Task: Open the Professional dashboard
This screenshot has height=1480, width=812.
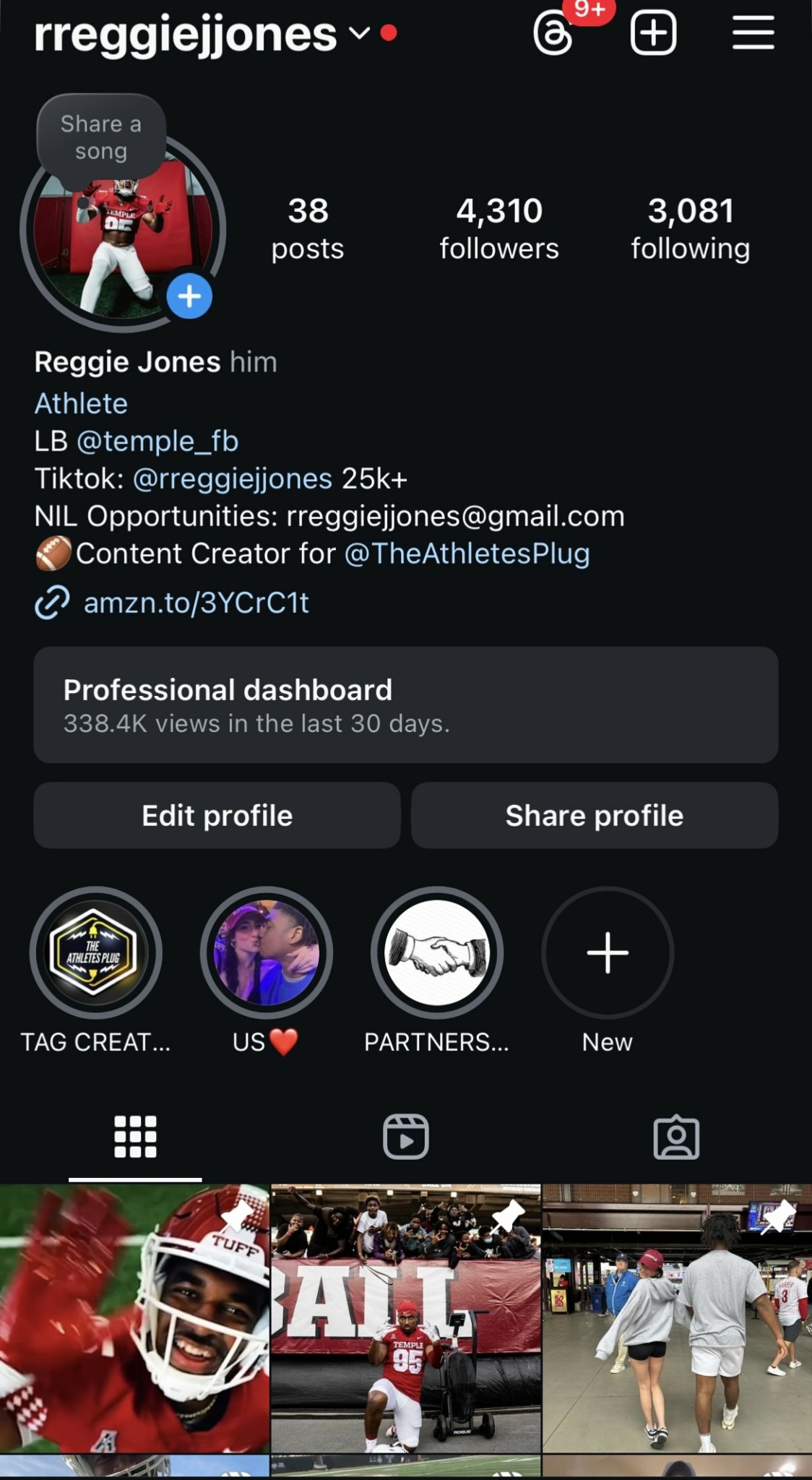Action: (x=405, y=705)
